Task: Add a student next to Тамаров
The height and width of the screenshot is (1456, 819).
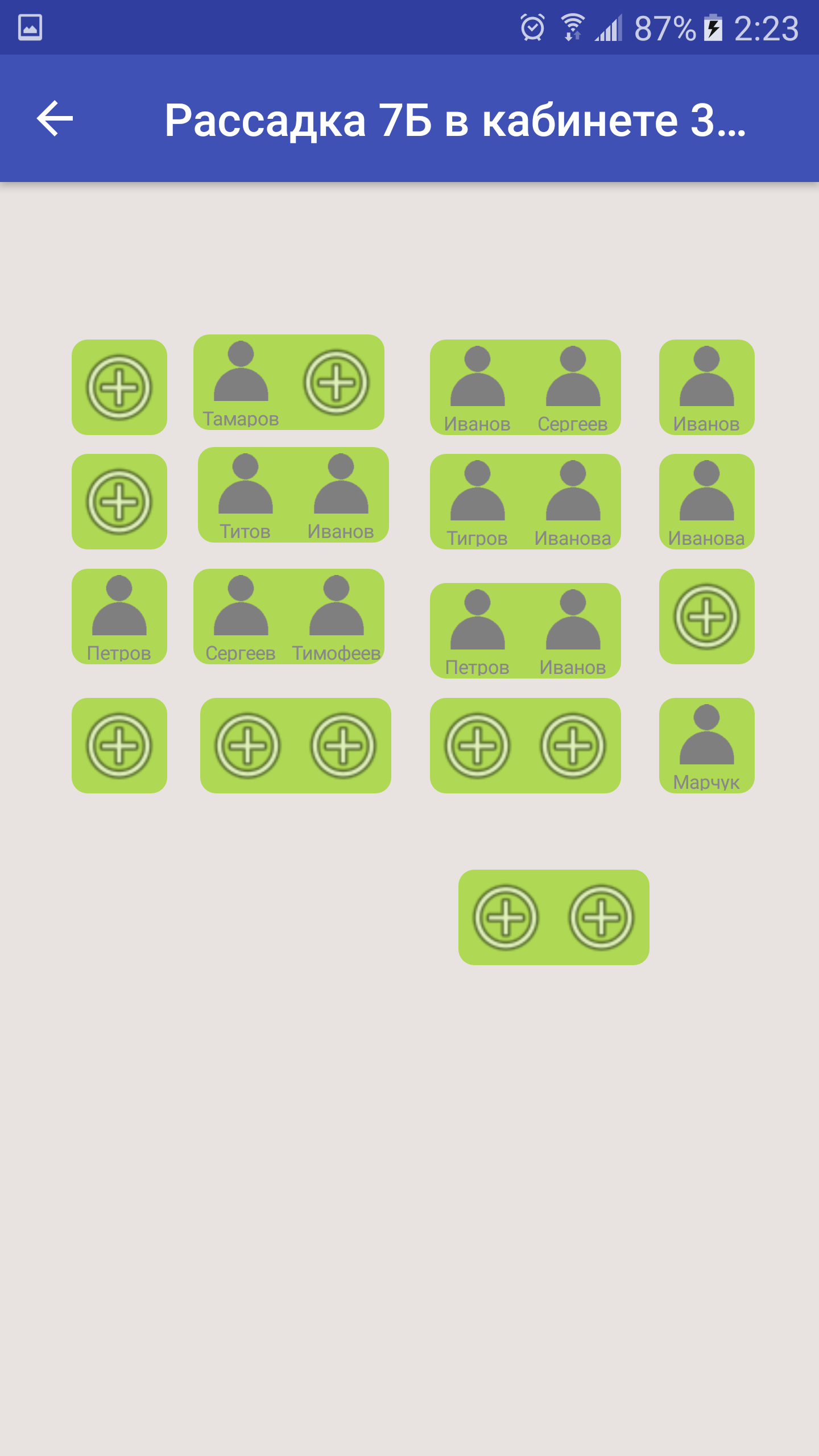Action: [336, 383]
